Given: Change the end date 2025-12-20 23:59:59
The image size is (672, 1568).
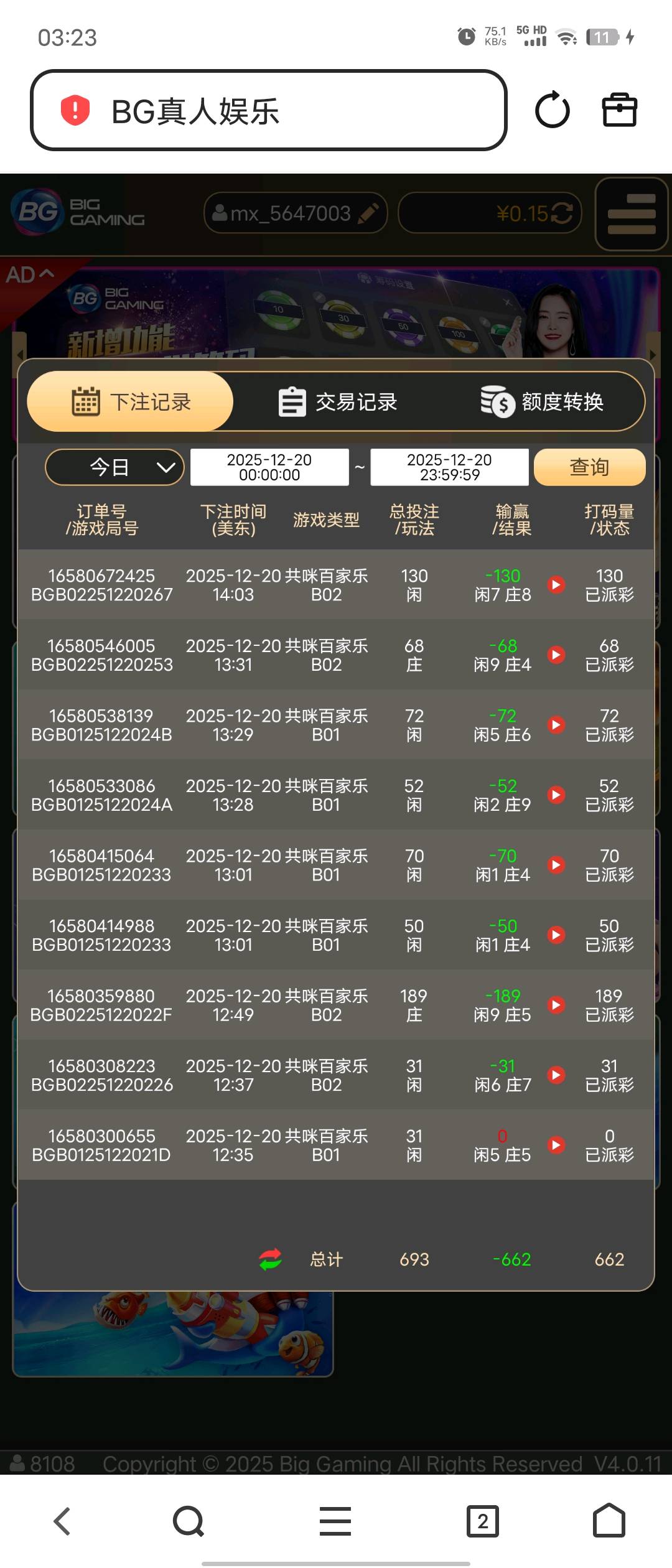Looking at the screenshot, I should click(449, 467).
